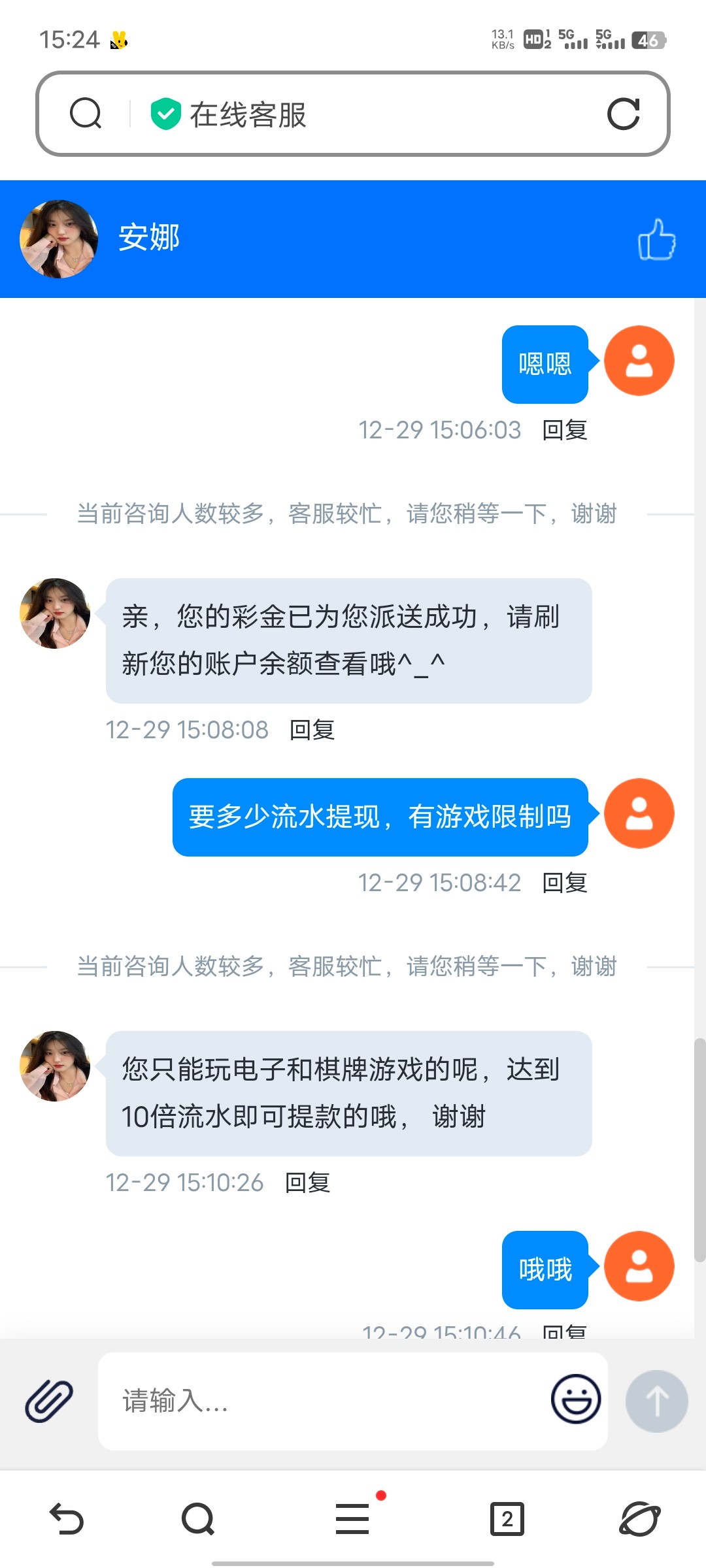View the 2 open browser tabs
Image resolution: width=706 pixels, height=1568 pixels.
click(x=507, y=1518)
